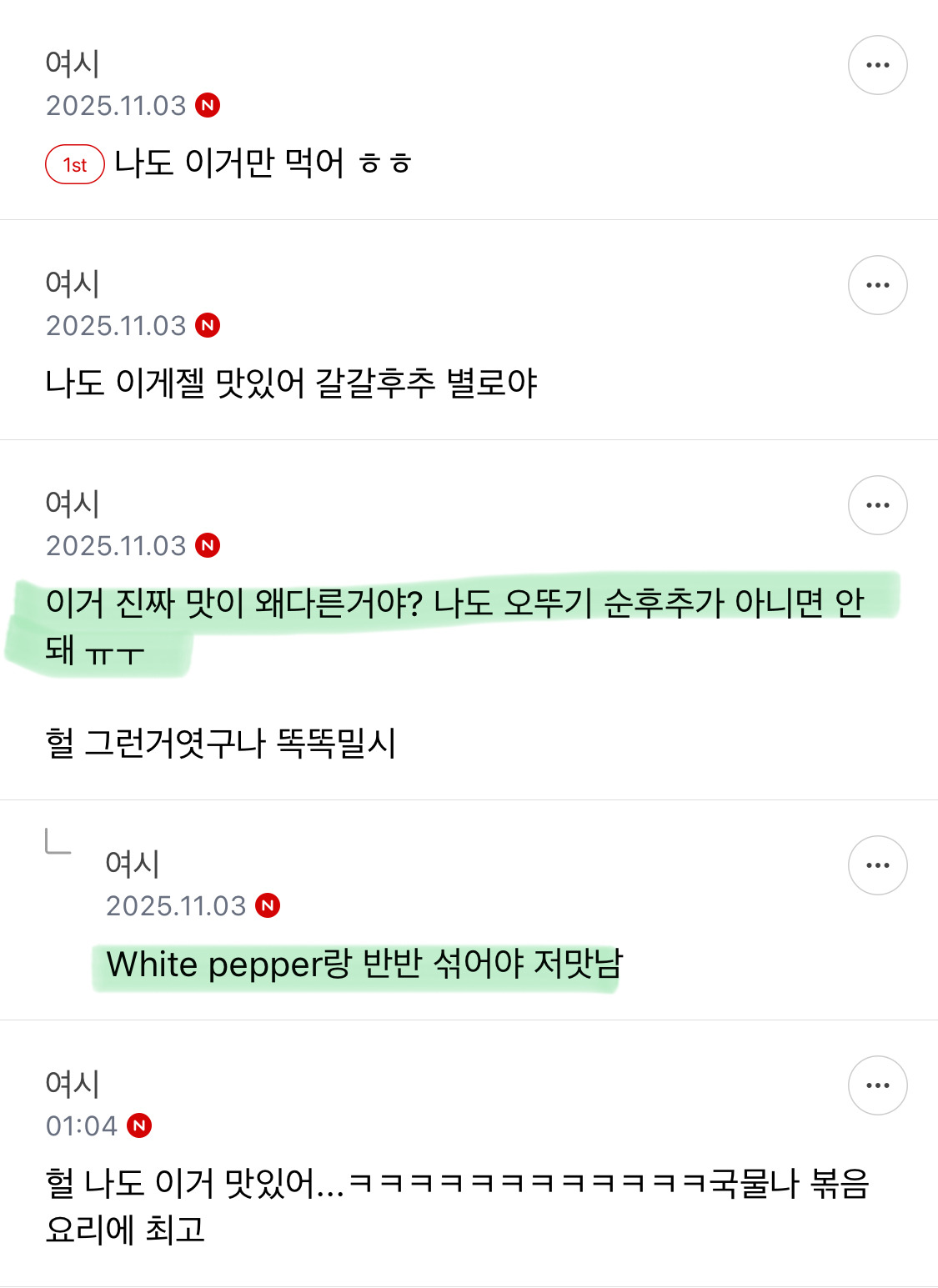Open options on the White pepper reply

coord(877,865)
